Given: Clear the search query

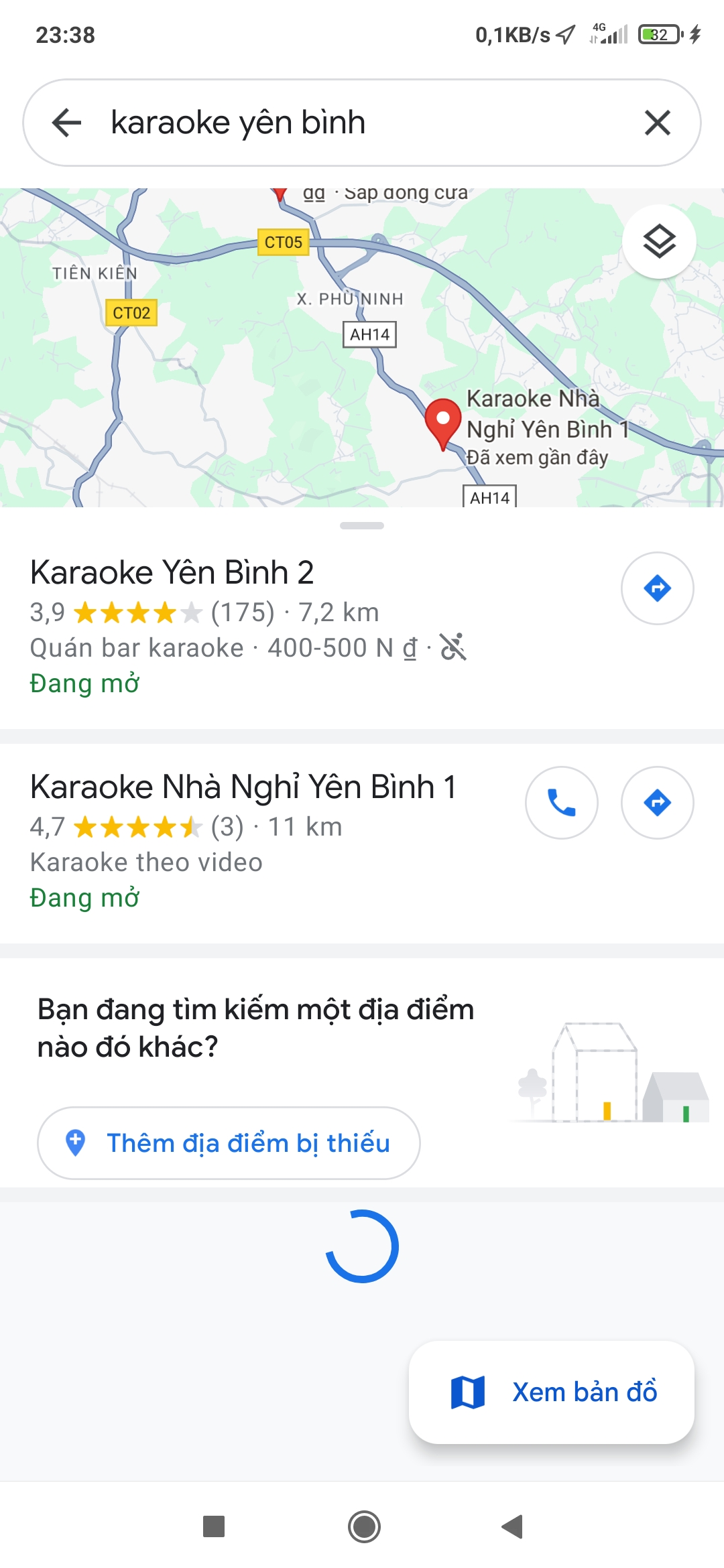Looking at the screenshot, I should pos(657,123).
